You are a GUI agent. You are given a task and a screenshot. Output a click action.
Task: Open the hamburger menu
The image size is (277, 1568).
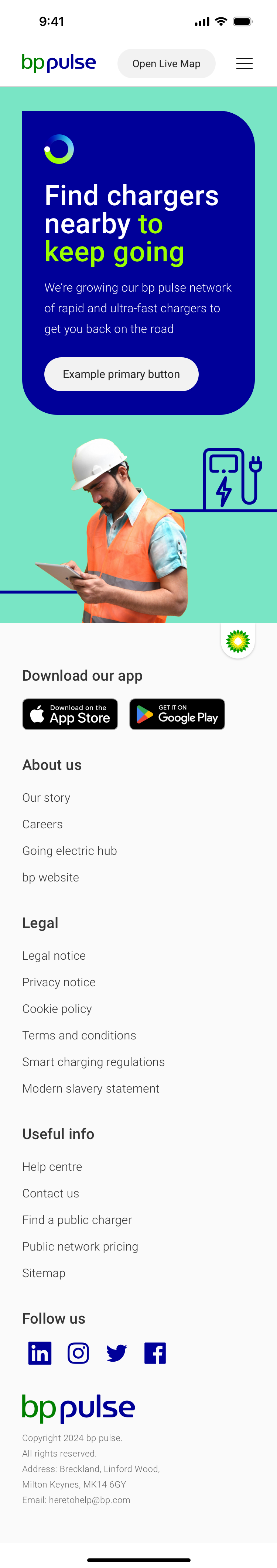[x=244, y=63]
